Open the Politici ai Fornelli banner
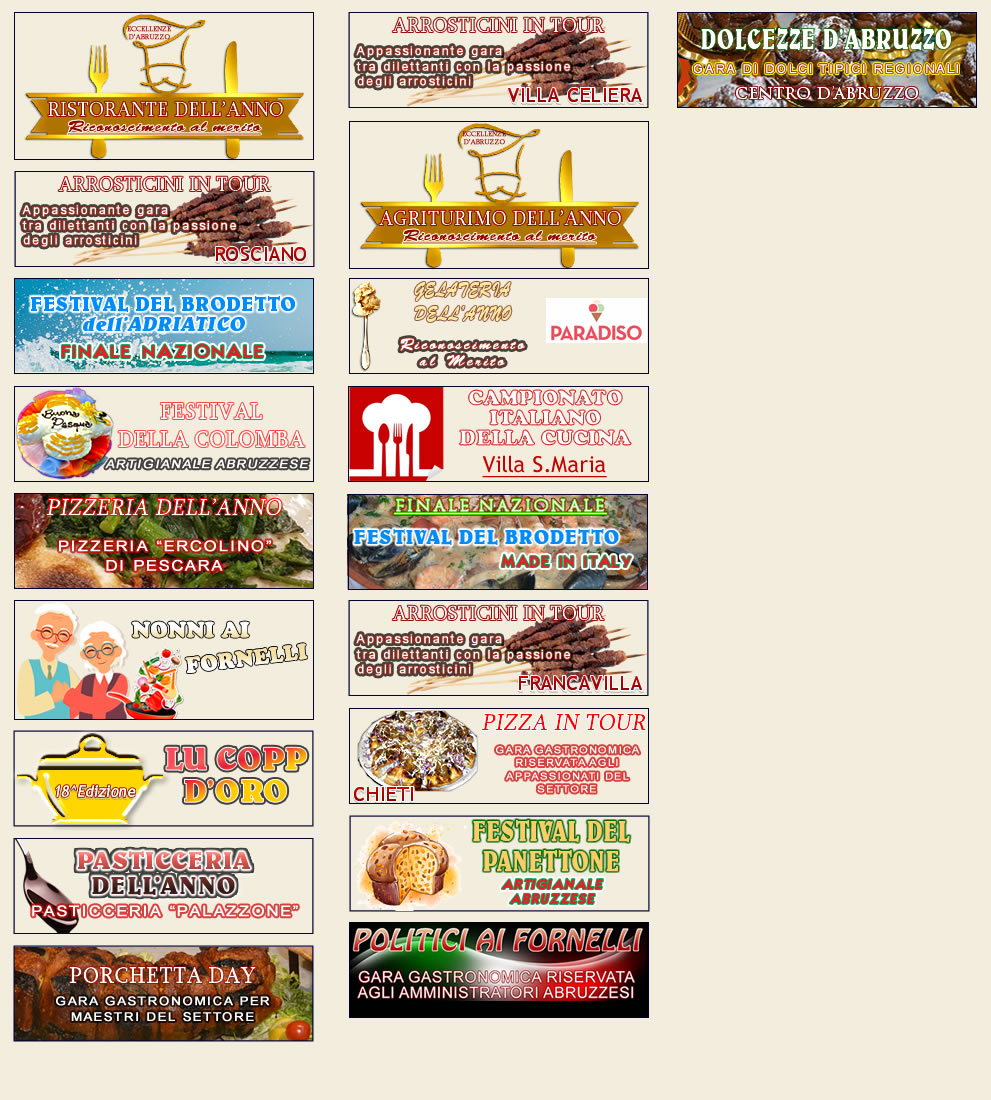 pos(498,970)
